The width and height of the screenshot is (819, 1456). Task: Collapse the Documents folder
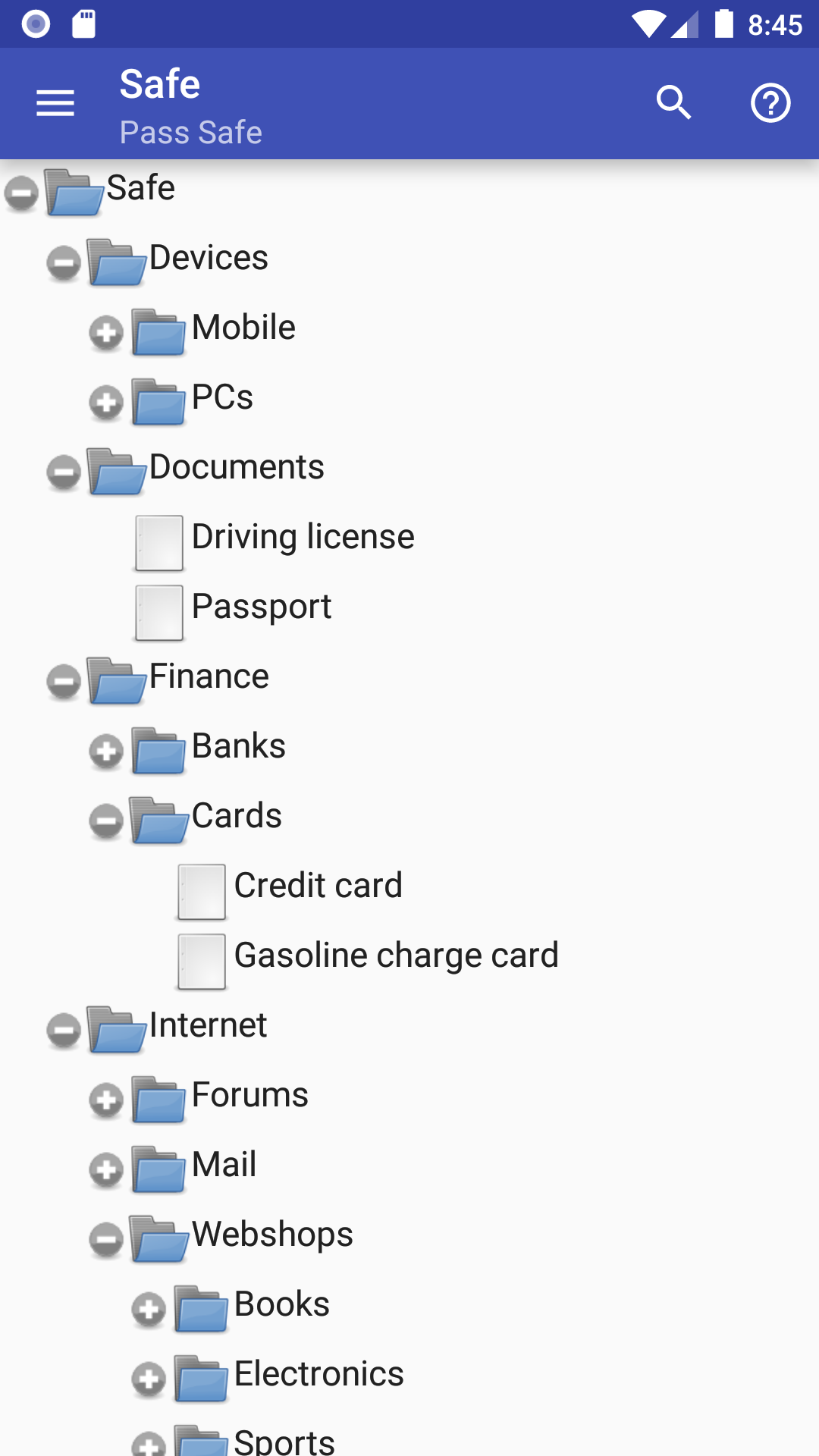64,472
